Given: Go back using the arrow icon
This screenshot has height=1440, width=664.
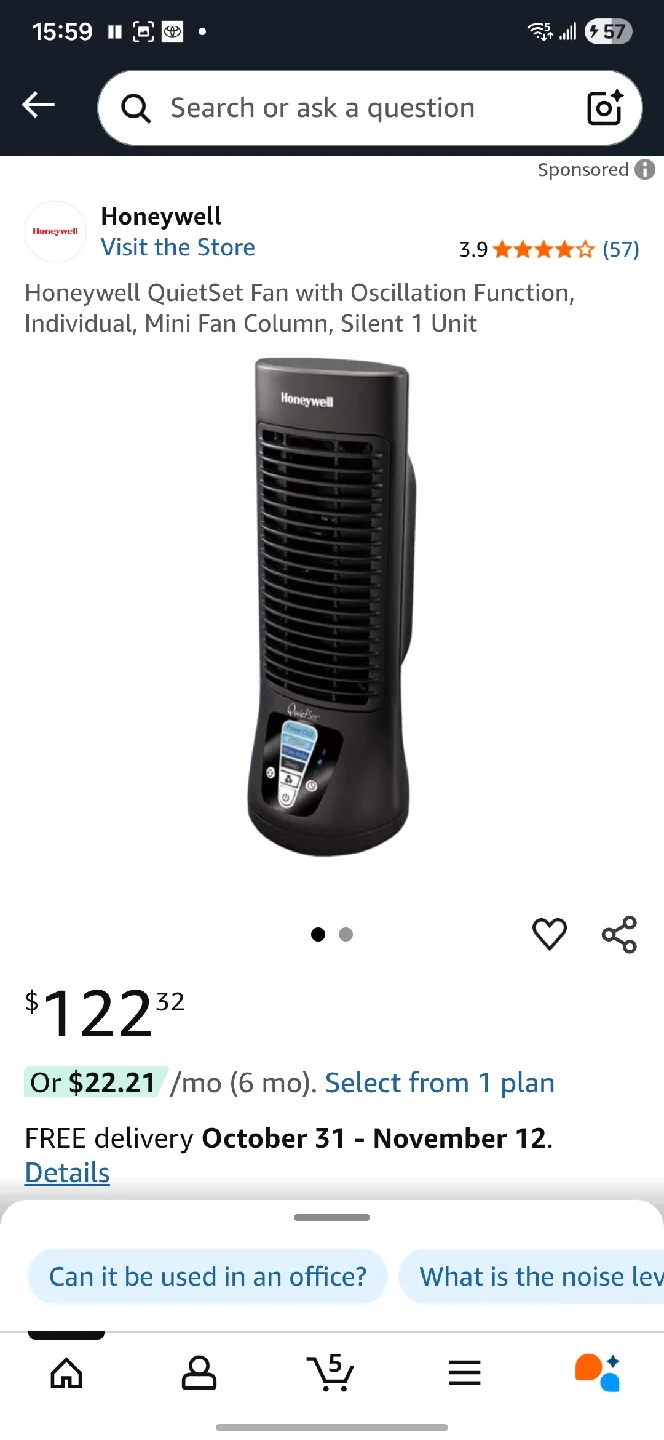Looking at the screenshot, I should pyautogui.click(x=39, y=105).
